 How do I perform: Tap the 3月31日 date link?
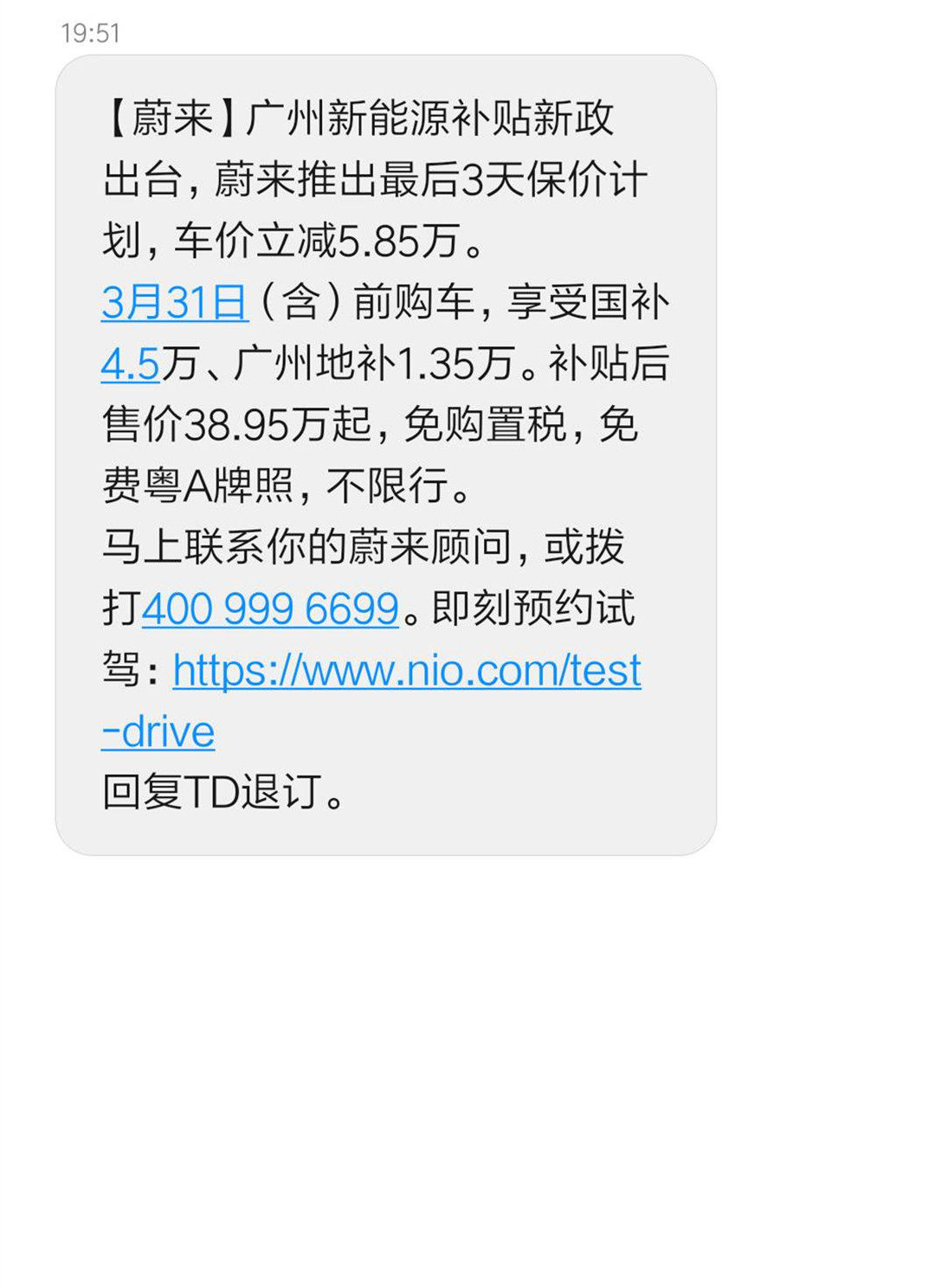(175, 302)
